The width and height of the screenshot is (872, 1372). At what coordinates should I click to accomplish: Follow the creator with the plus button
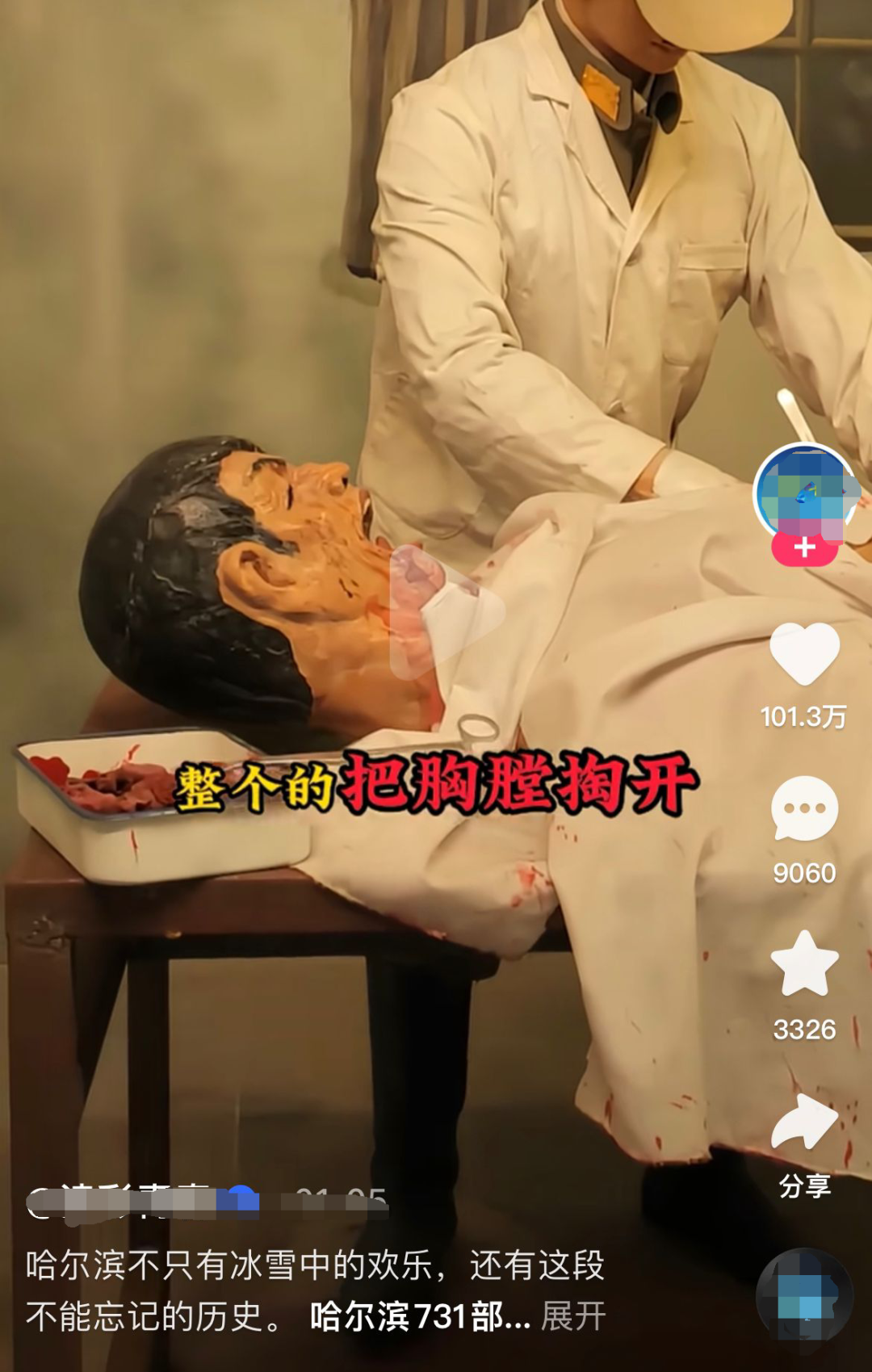click(804, 548)
